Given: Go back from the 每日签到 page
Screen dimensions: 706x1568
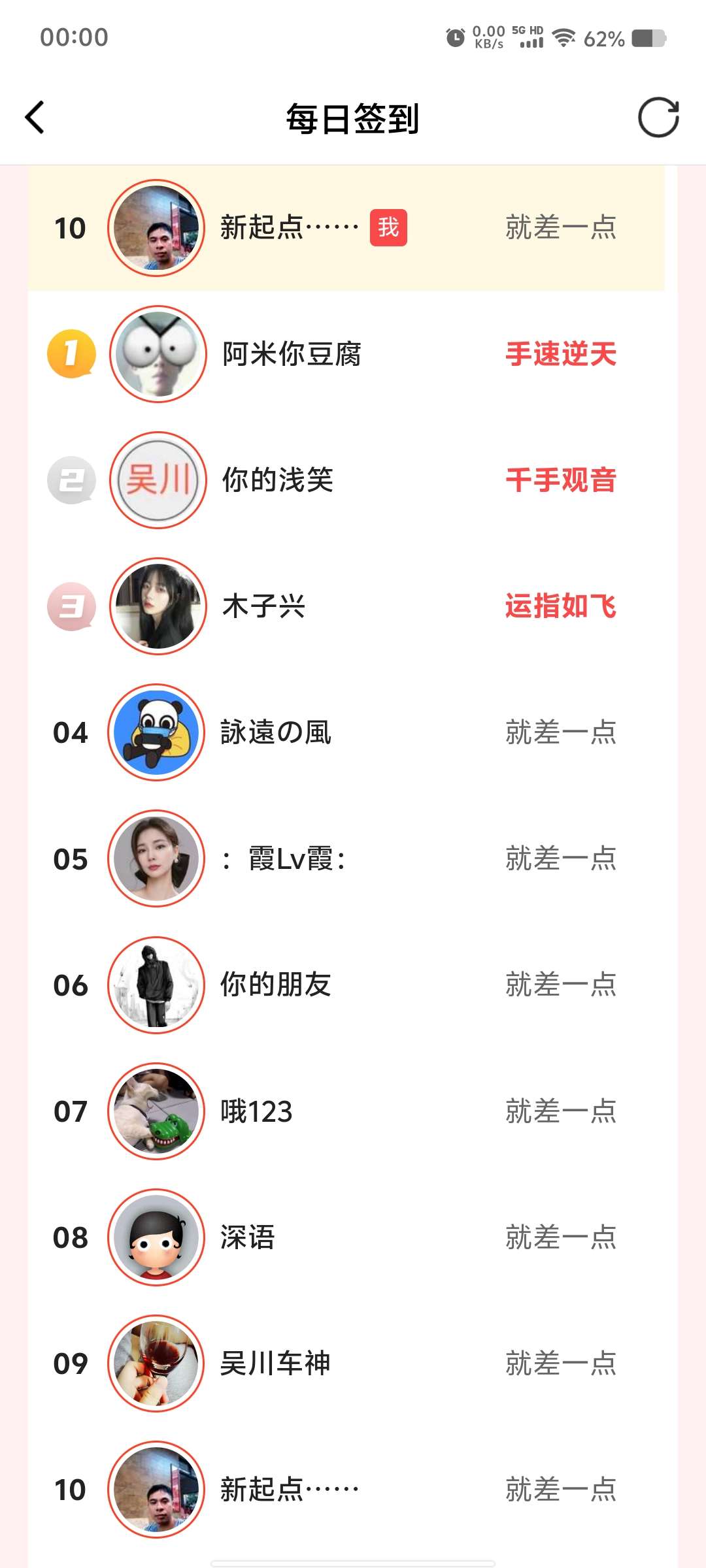Looking at the screenshot, I should (35, 118).
